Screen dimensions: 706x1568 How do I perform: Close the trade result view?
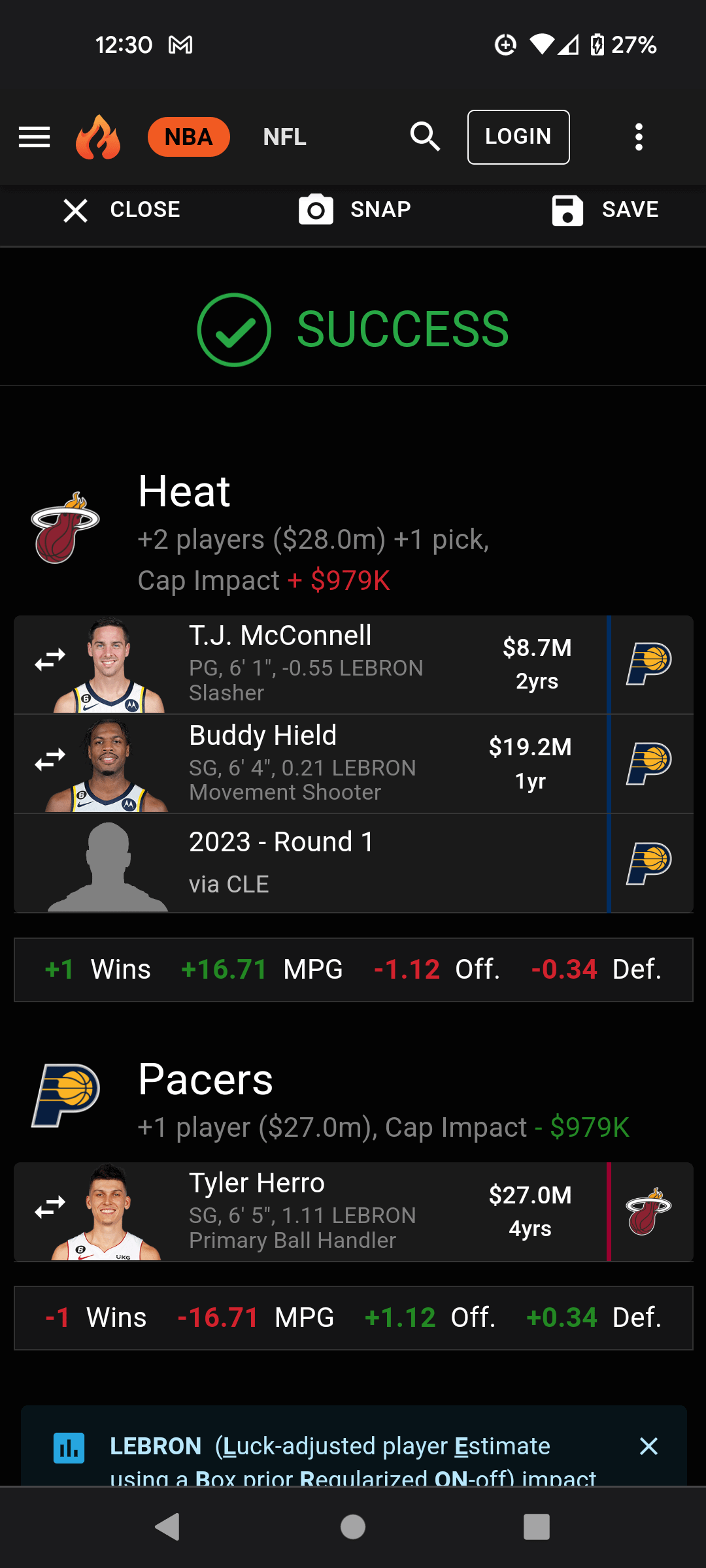[x=122, y=210]
